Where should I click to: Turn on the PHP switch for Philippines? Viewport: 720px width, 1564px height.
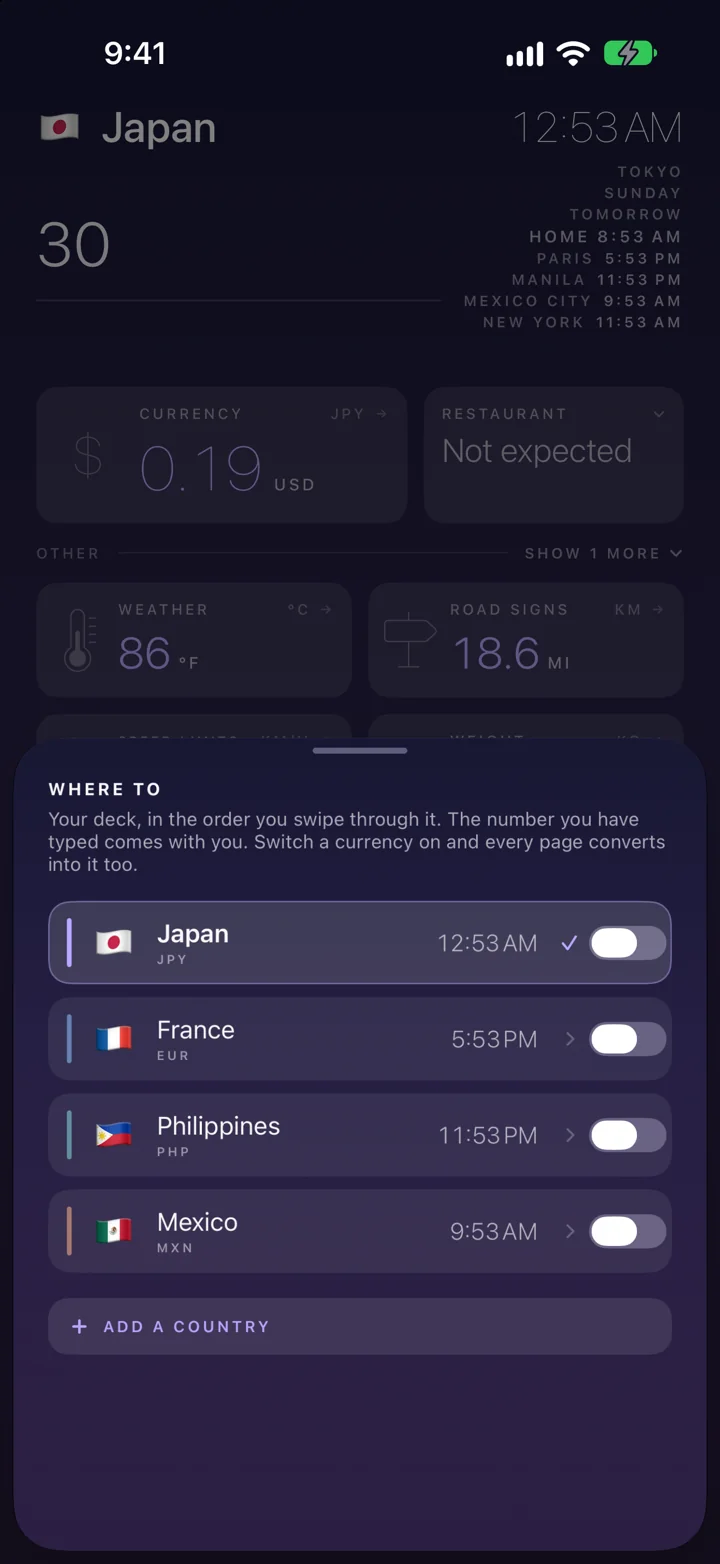pyautogui.click(x=627, y=1135)
